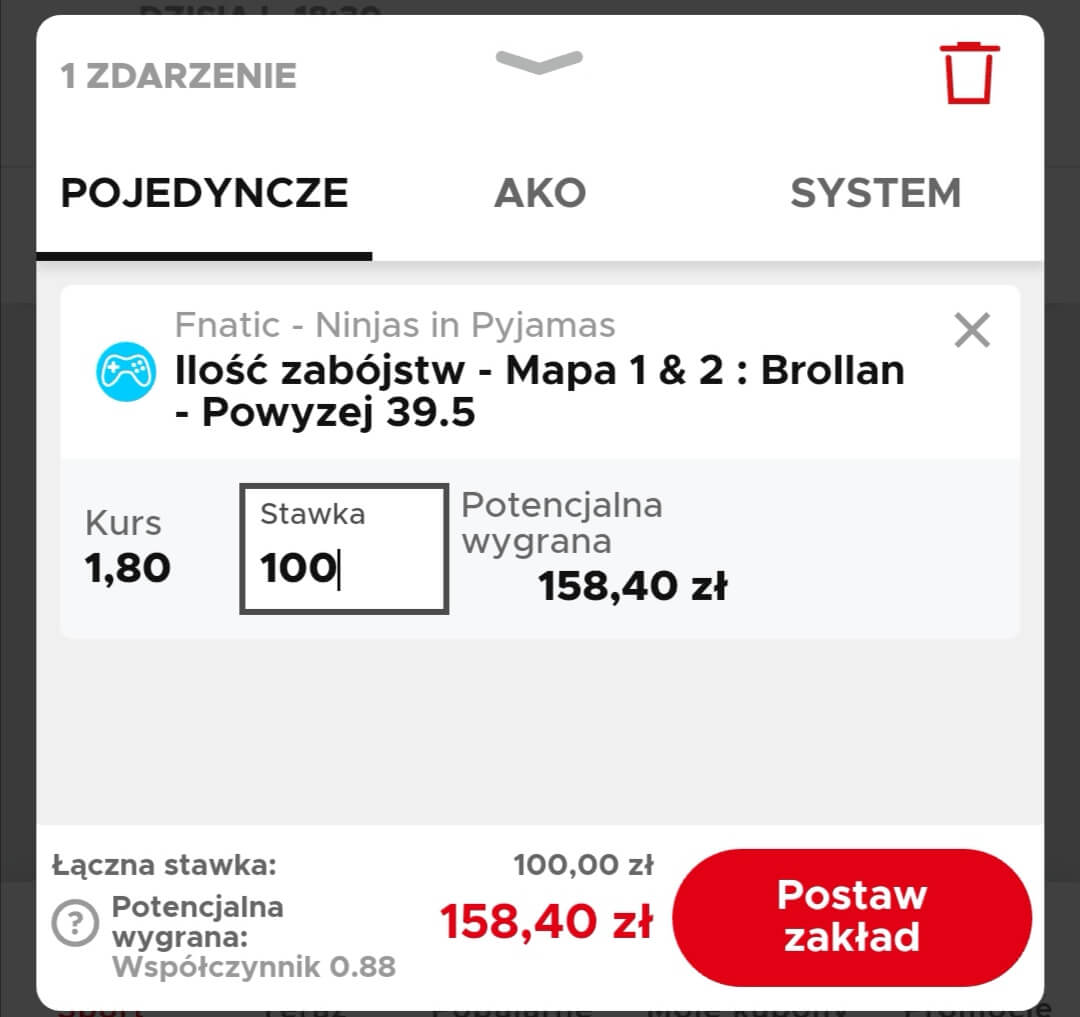Switch to the AKO tab
Viewport: 1080px width, 1017px height.
pyautogui.click(x=539, y=193)
